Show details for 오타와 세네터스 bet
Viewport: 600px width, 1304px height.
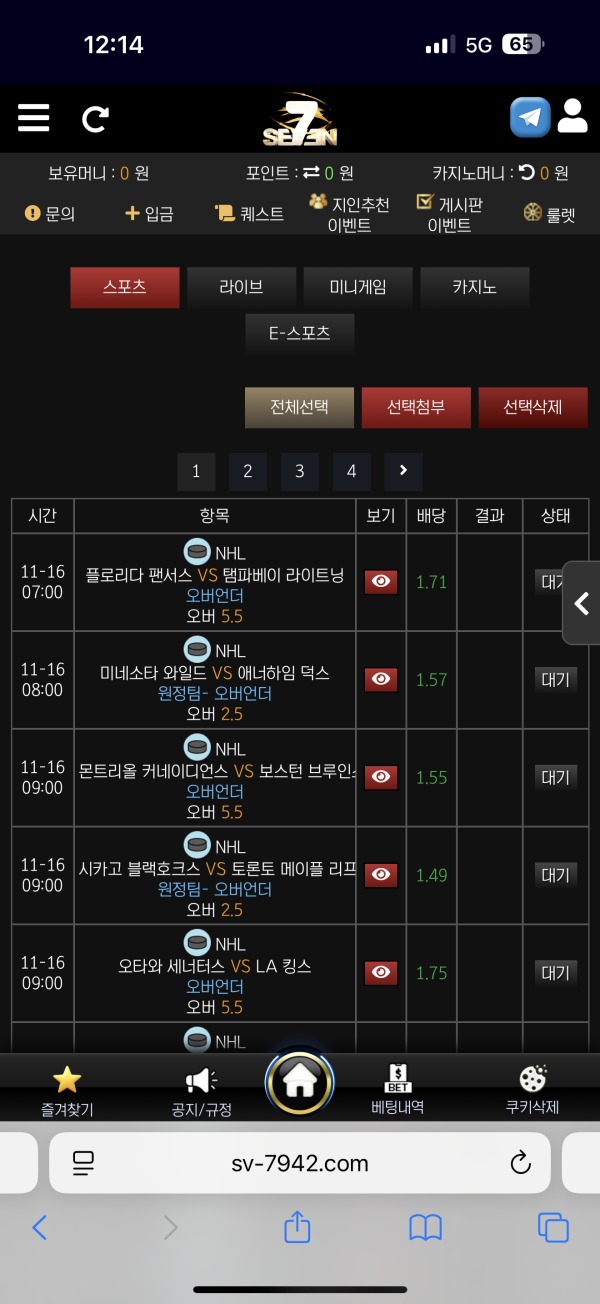coord(381,973)
